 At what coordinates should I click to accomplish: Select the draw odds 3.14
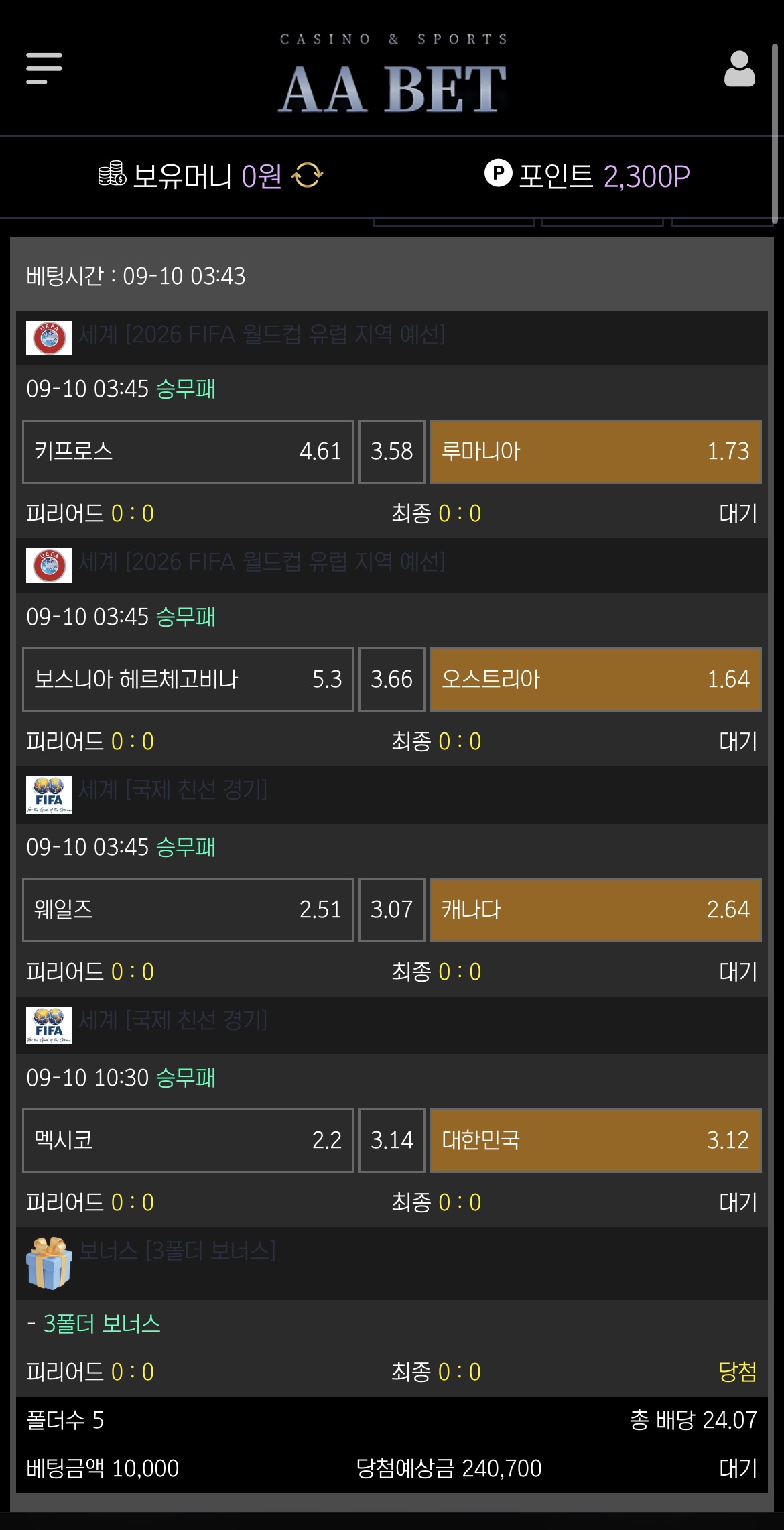392,1141
